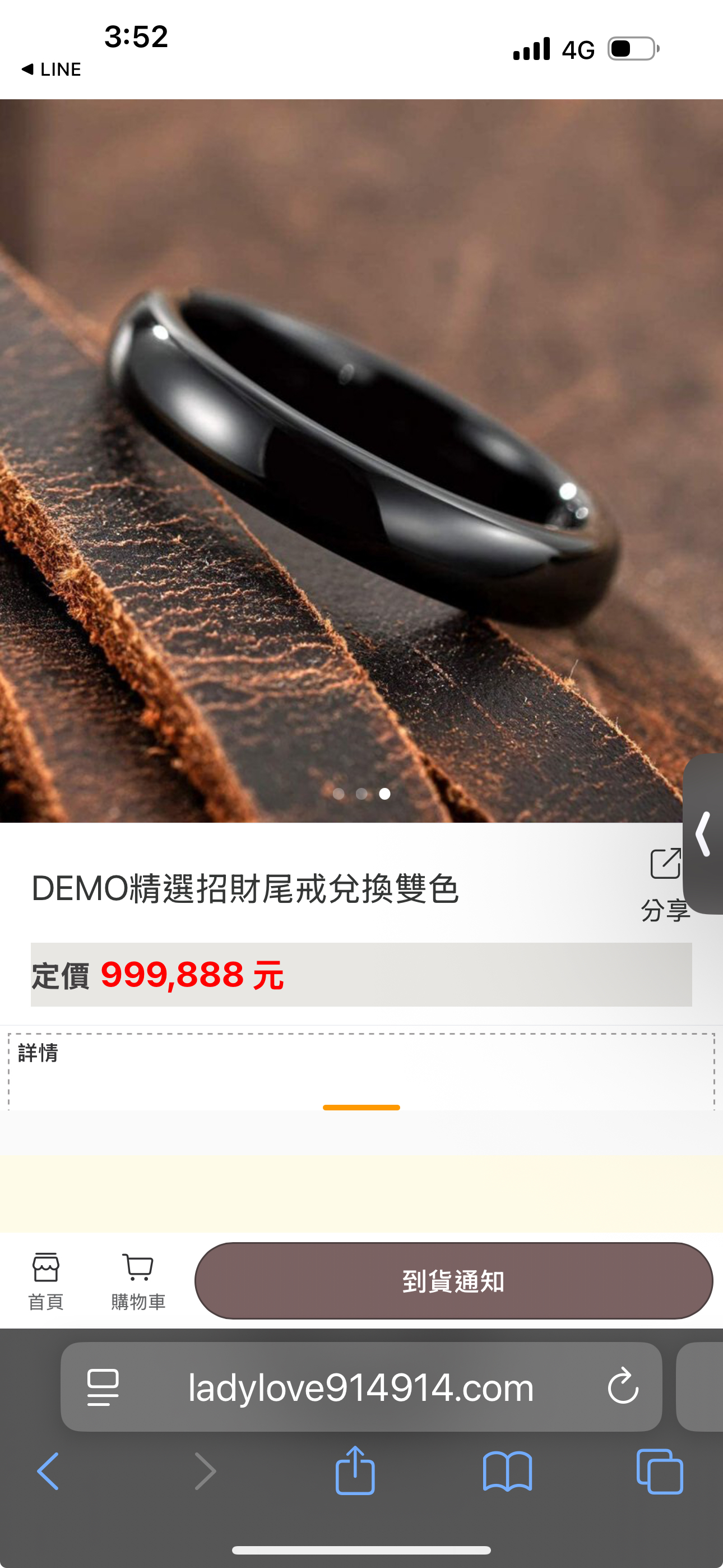This screenshot has width=723, height=1568.
Task: Jump to the first photo indicator dot
Action: tap(339, 794)
